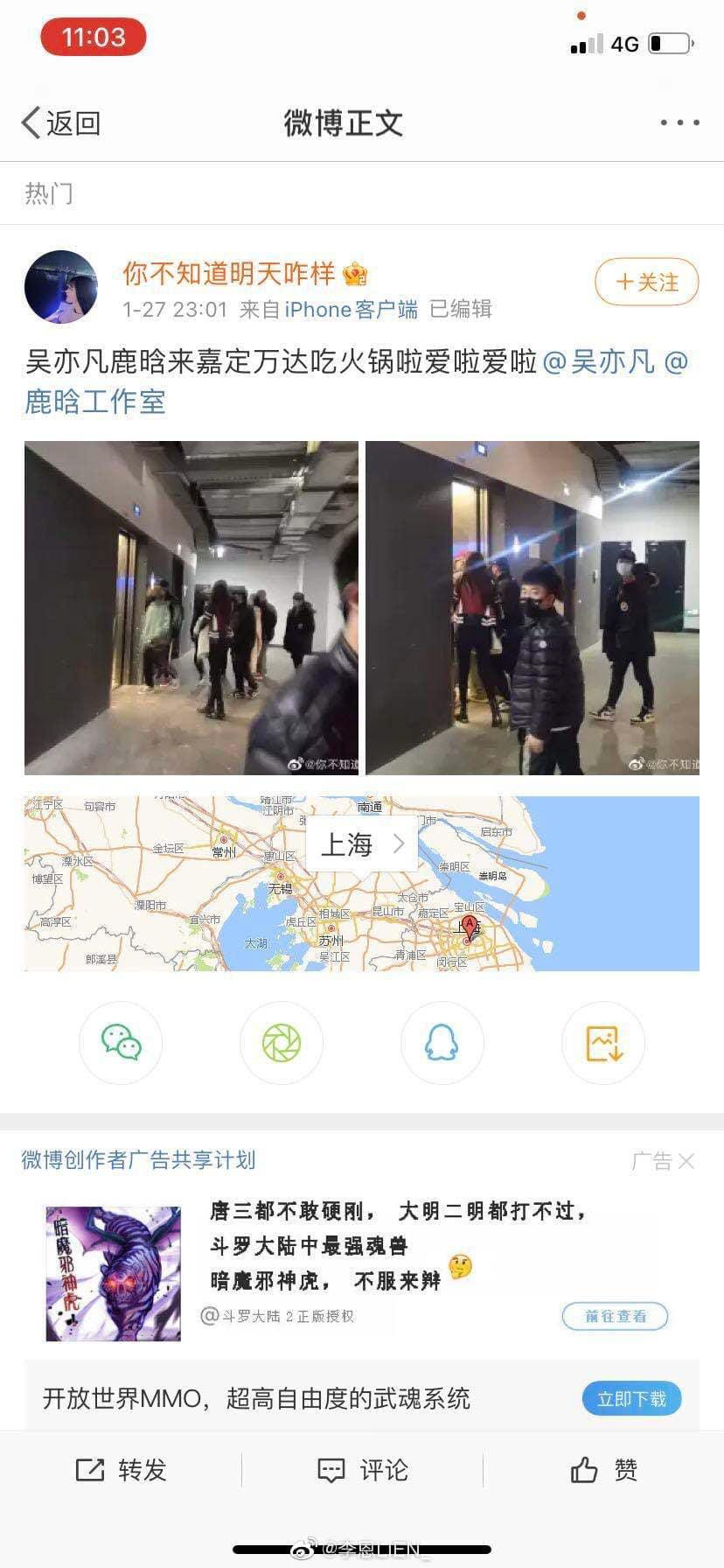Open the mention link 鹿晗工作室
Viewport: 724px width, 1568px height.
point(95,402)
